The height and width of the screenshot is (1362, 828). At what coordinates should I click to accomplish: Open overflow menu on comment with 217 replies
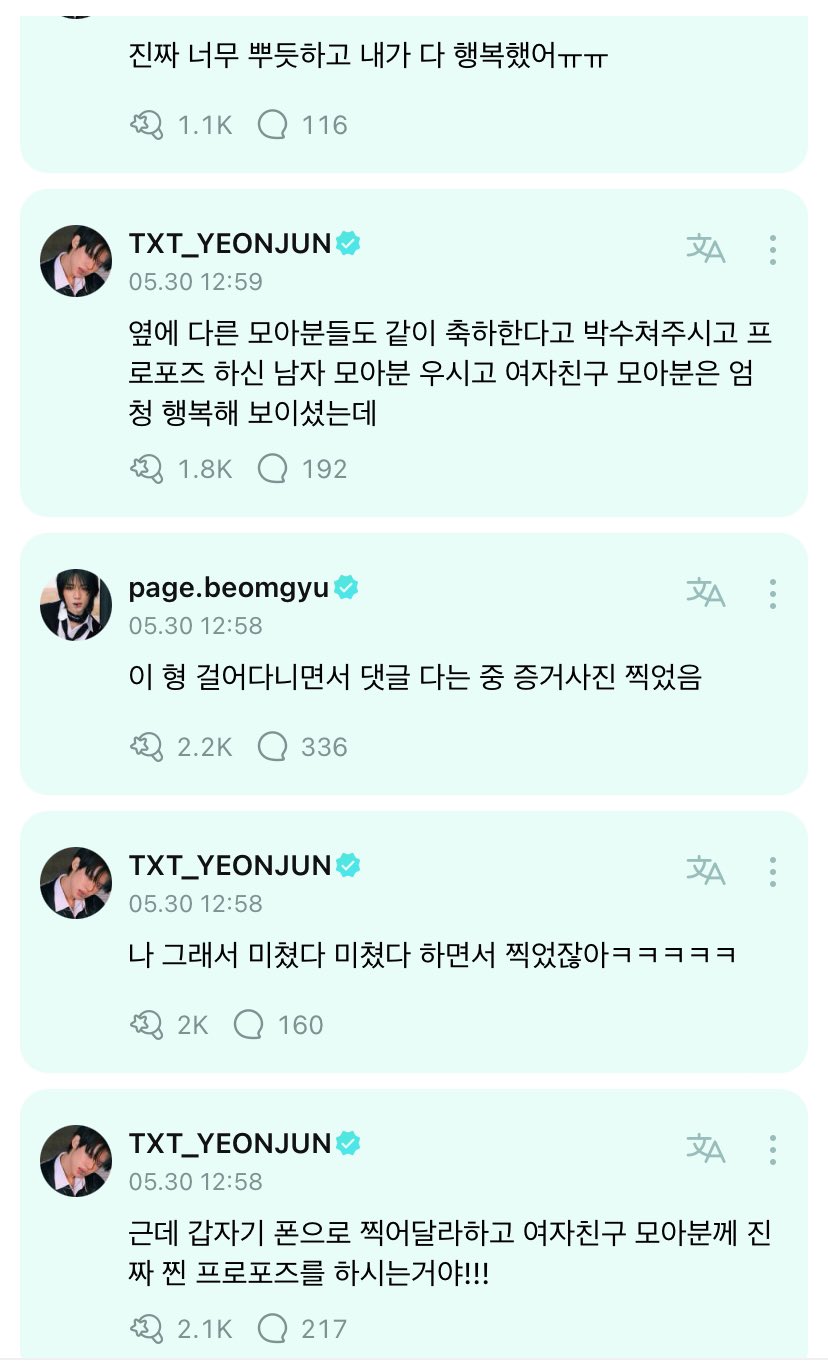tap(772, 1149)
